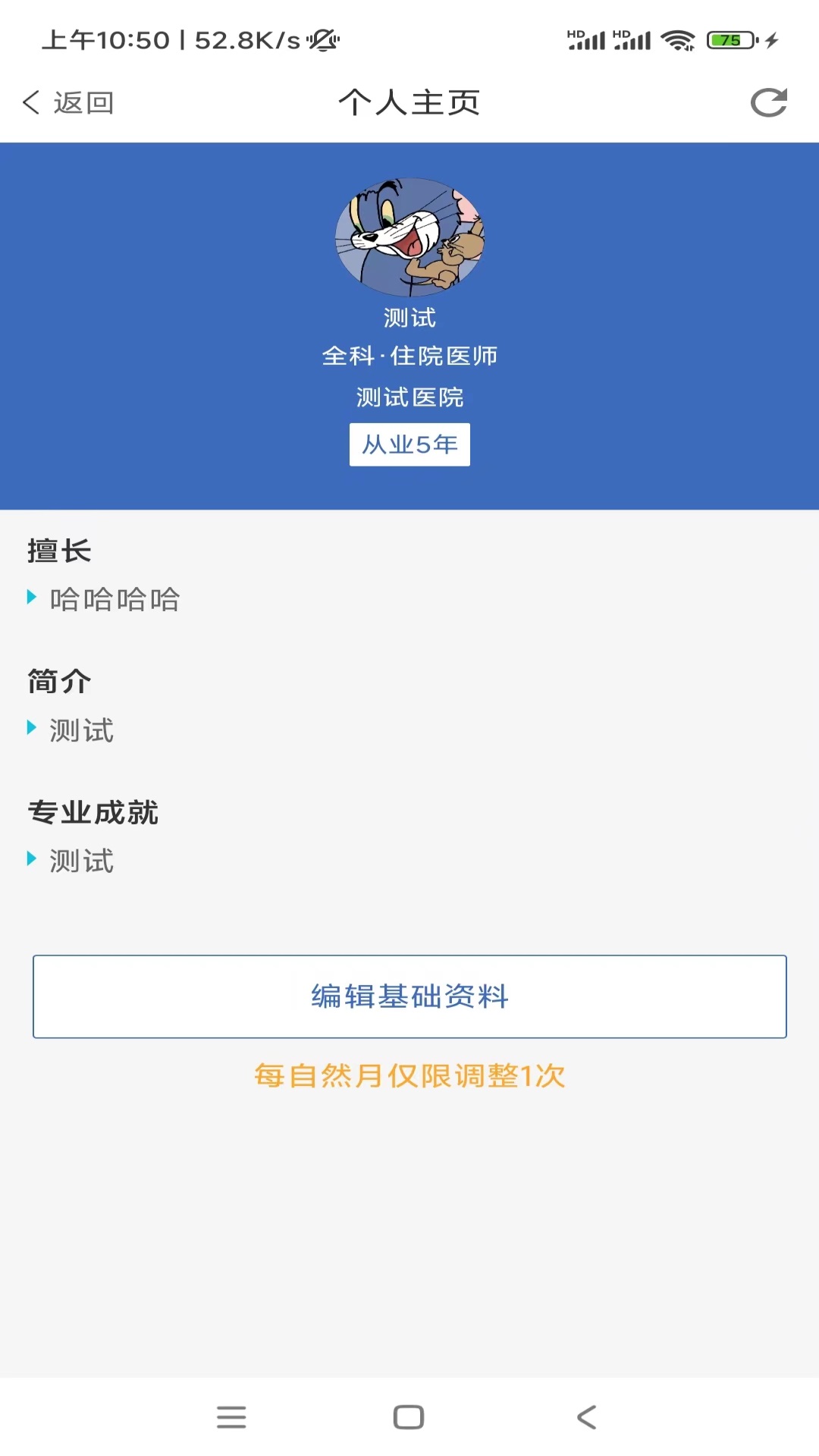The width and height of the screenshot is (819, 1456).
Task: Go to the home screen
Action: point(409,1417)
